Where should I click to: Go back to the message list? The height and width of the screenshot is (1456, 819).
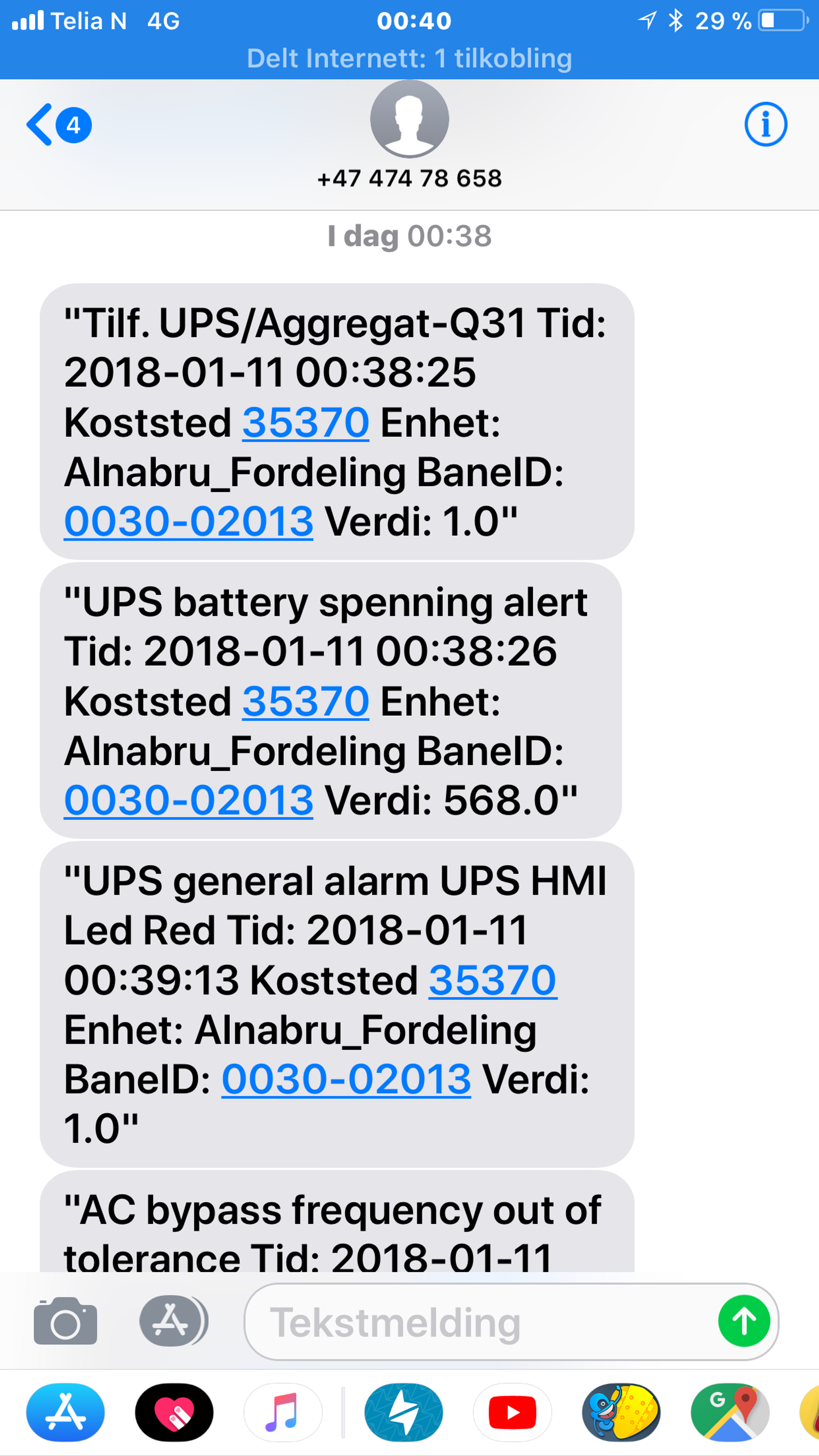58,125
